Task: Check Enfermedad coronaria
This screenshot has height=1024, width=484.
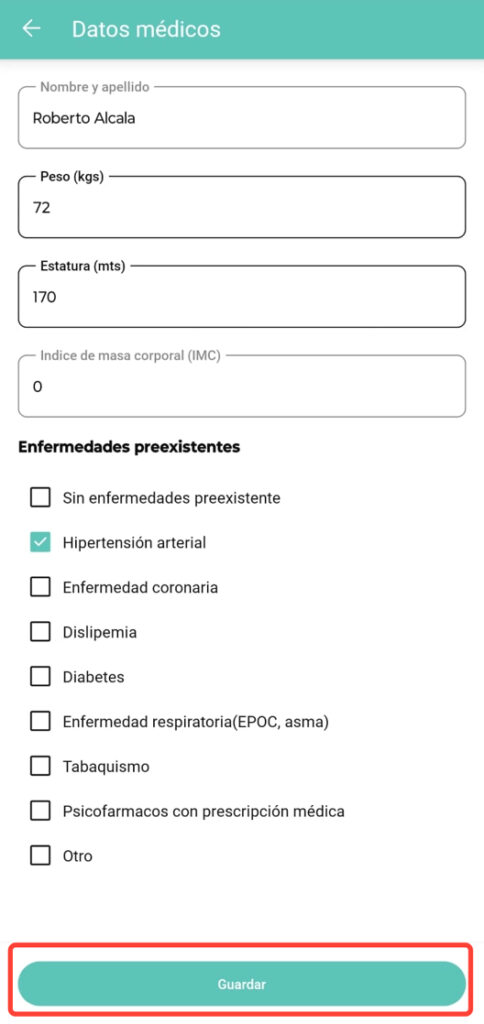Action: (40, 587)
